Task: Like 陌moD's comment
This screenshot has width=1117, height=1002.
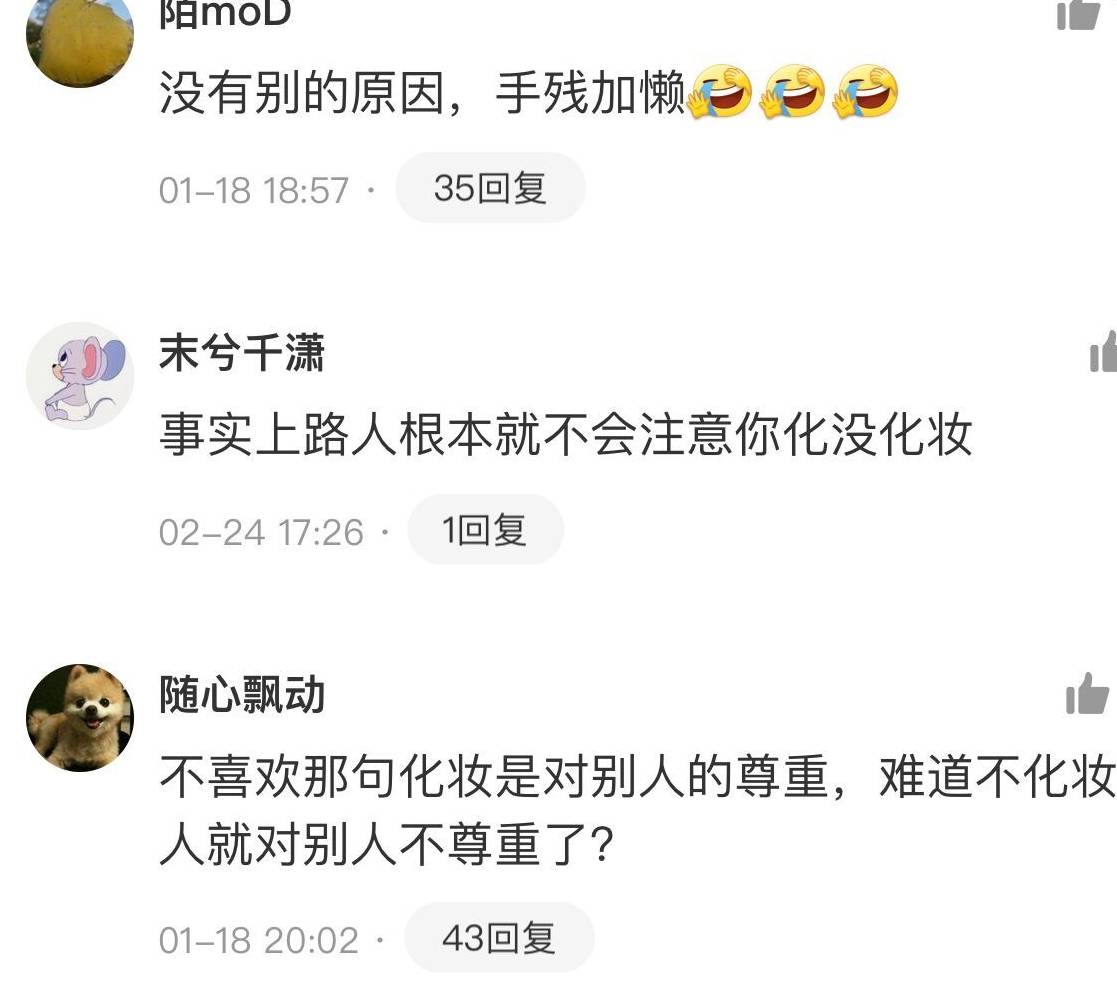Action: point(1078,14)
